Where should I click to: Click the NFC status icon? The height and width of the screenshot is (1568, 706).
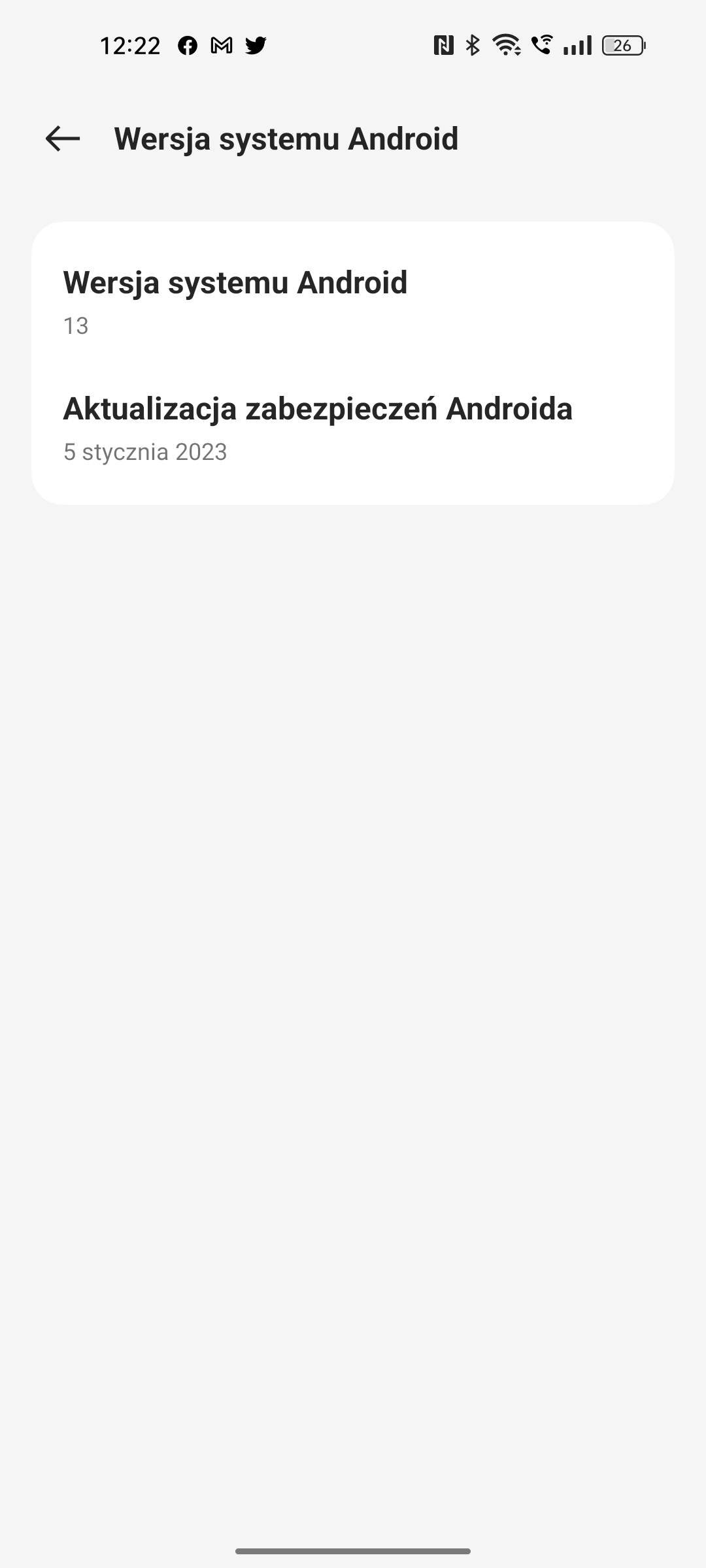pos(443,44)
